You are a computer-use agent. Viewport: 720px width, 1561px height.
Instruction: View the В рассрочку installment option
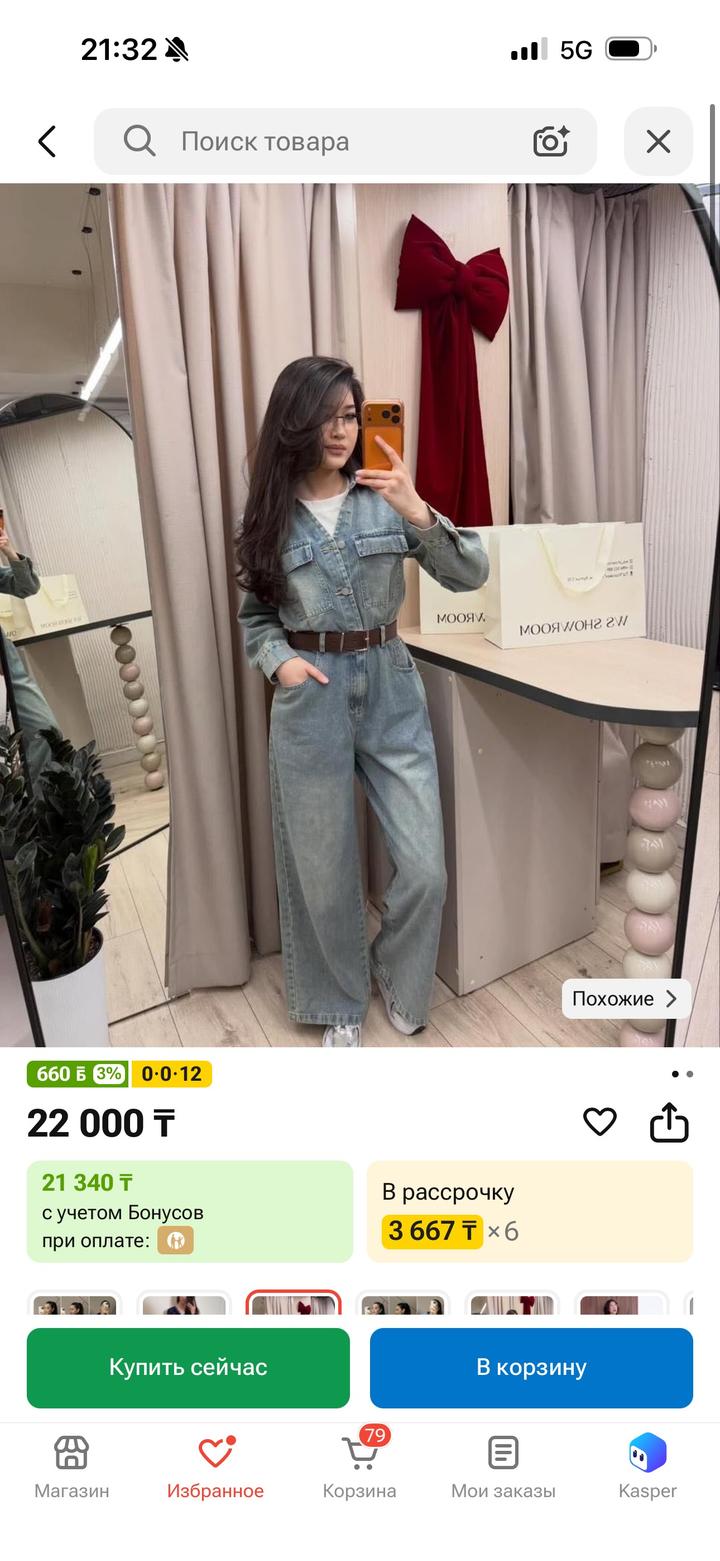tap(530, 1211)
